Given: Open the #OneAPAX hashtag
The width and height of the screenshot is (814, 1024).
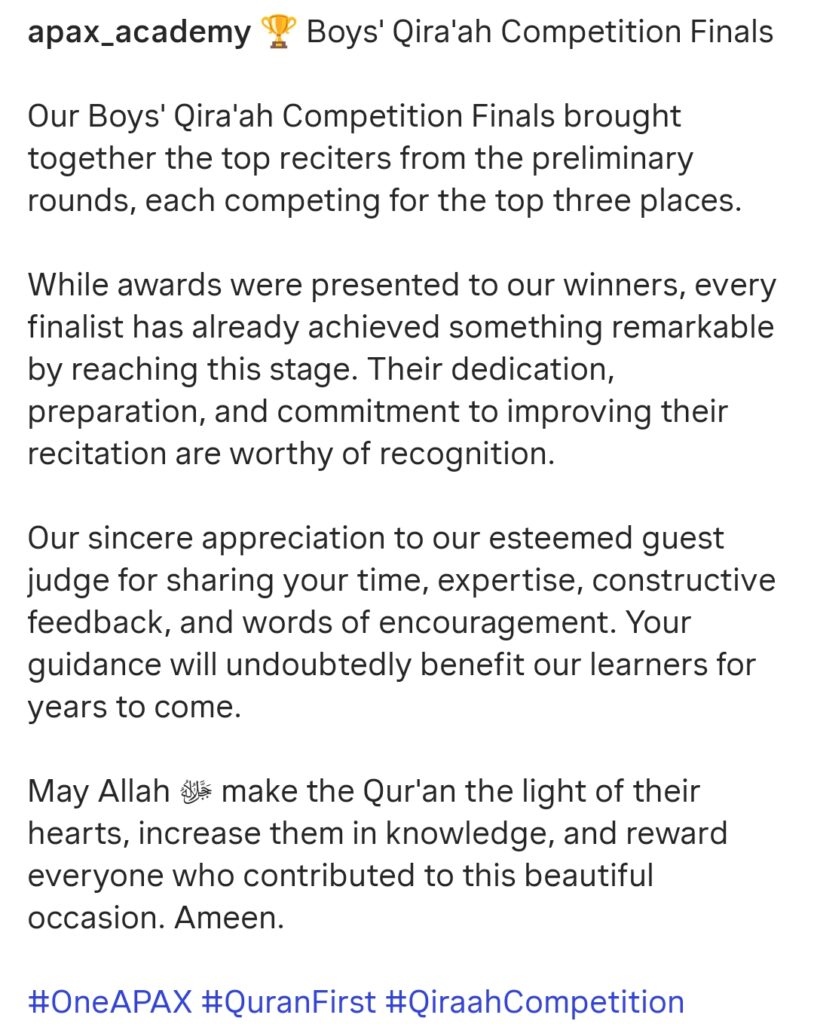Looking at the screenshot, I should point(110,1001).
